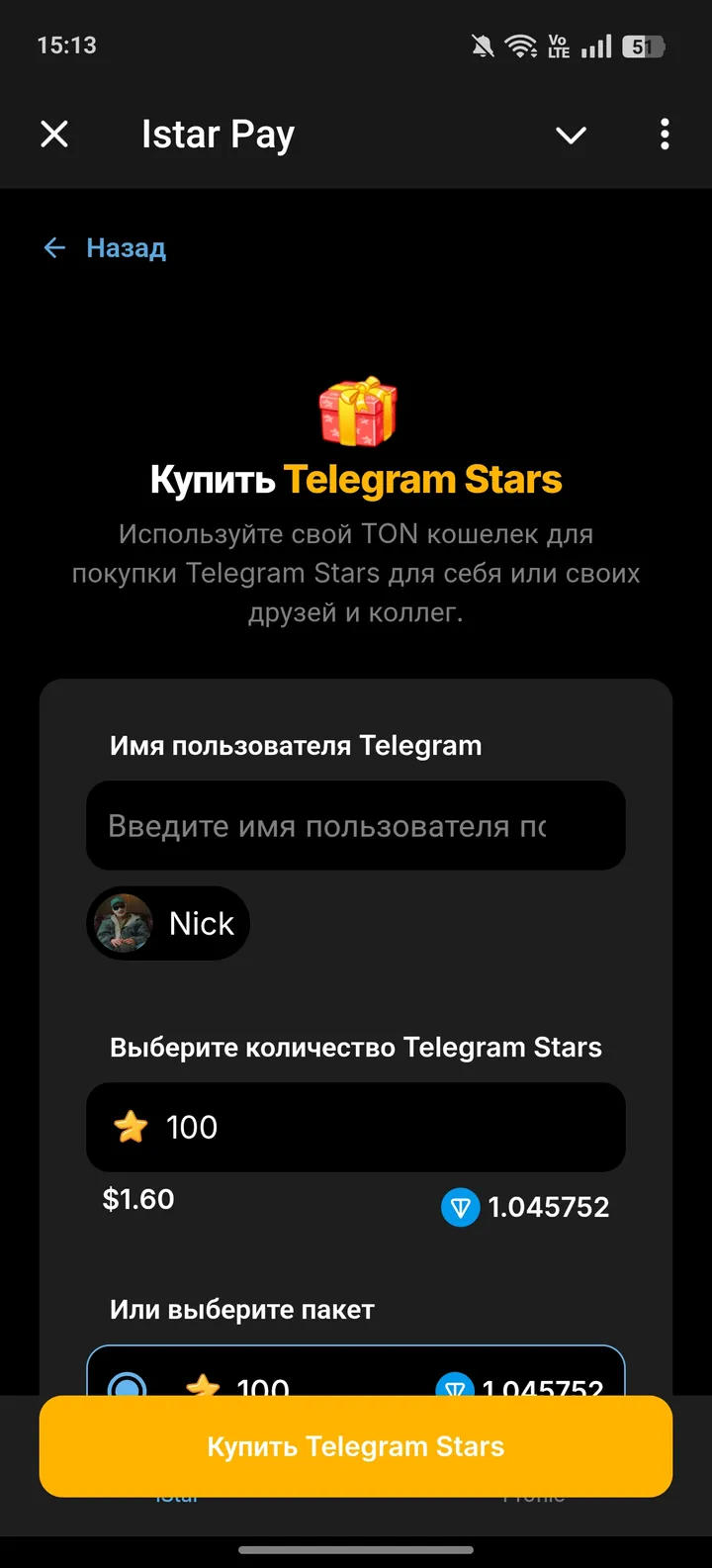Open the Profile tab
The image size is (712, 1568).
pyautogui.click(x=532, y=1495)
